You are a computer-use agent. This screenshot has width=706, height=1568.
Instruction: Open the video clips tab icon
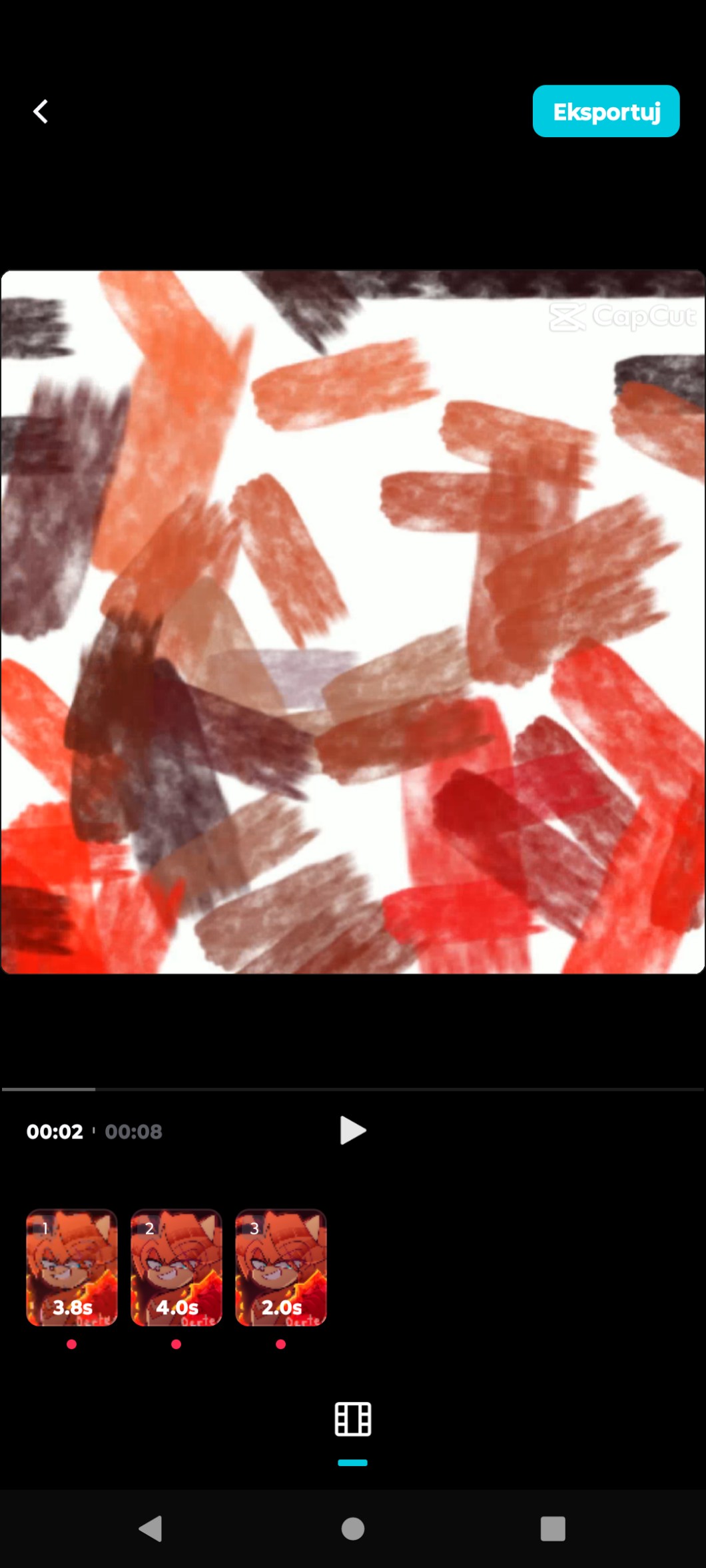tap(353, 1419)
